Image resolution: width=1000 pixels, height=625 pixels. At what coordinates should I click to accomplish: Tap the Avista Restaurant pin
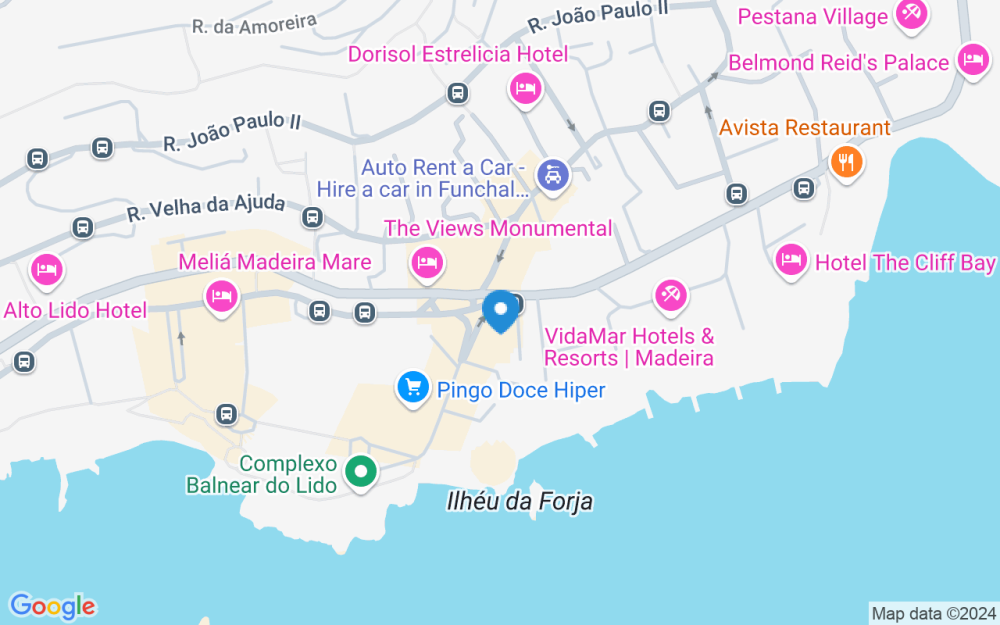pyautogui.click(x=846, y=160)
